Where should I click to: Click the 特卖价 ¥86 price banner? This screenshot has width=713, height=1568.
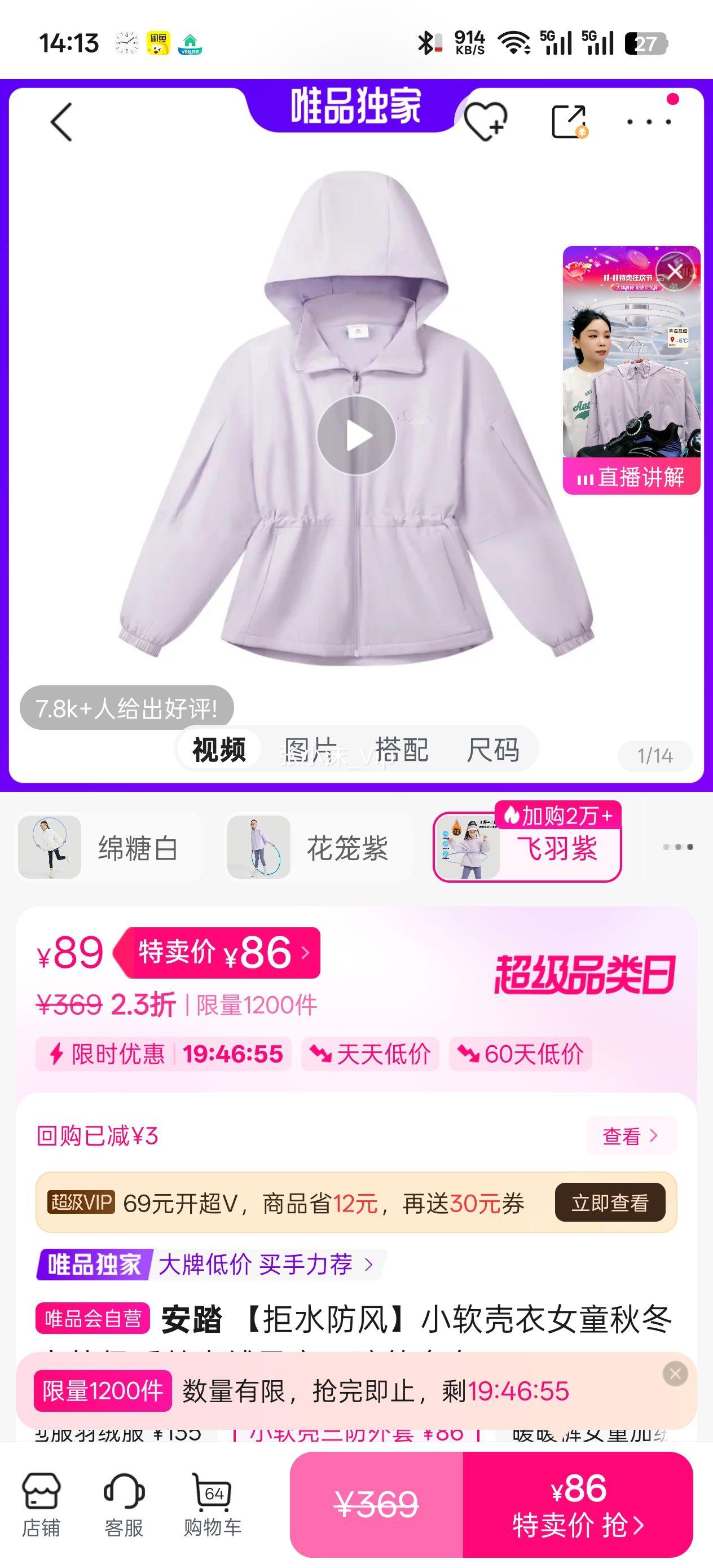(216, 953)
